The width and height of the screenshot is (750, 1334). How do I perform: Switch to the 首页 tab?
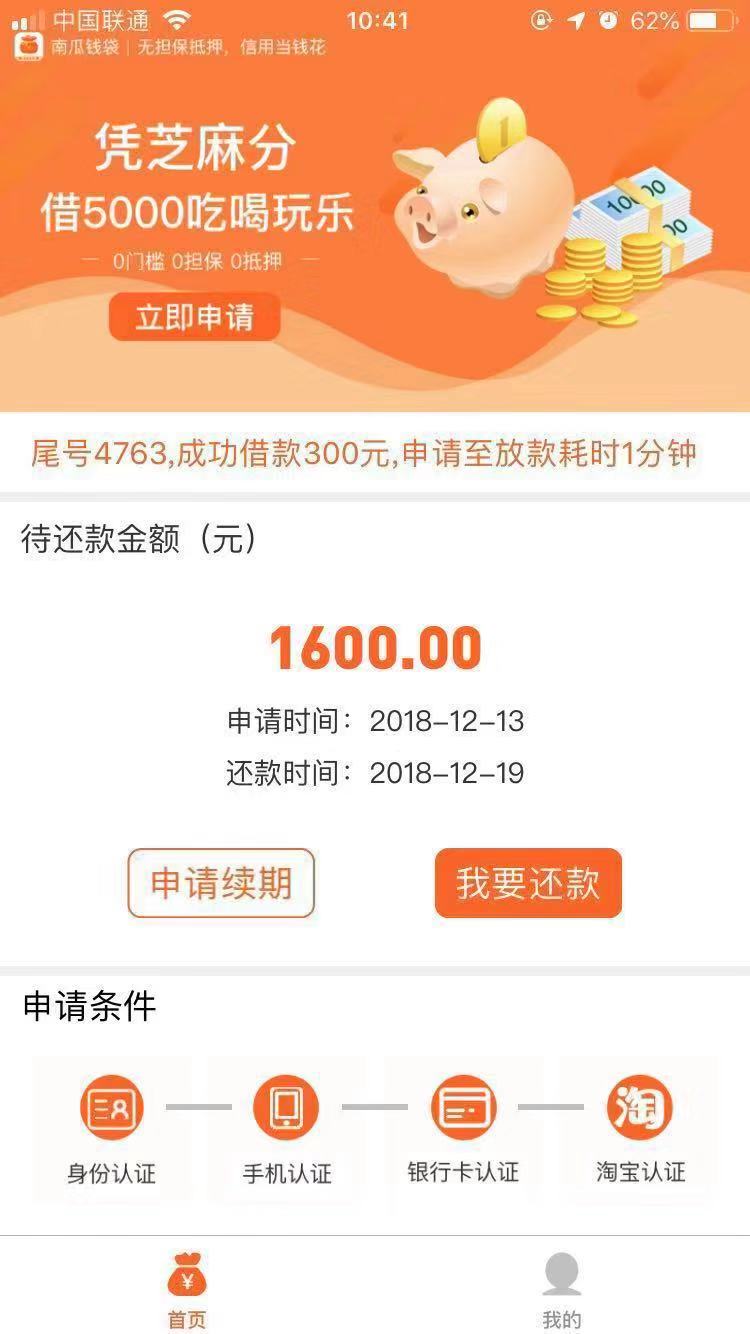pos(187,1289)
